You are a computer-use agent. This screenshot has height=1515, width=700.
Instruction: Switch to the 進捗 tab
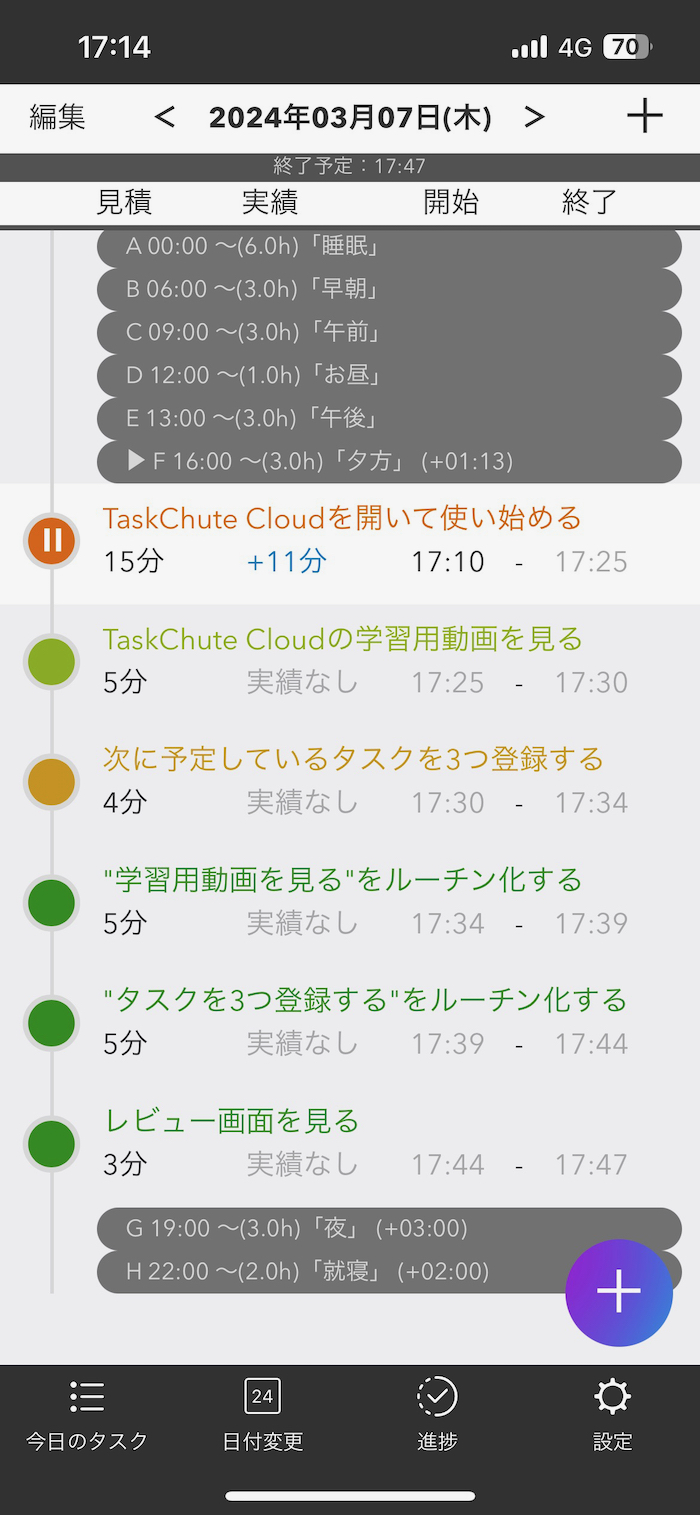(437, 1414)
